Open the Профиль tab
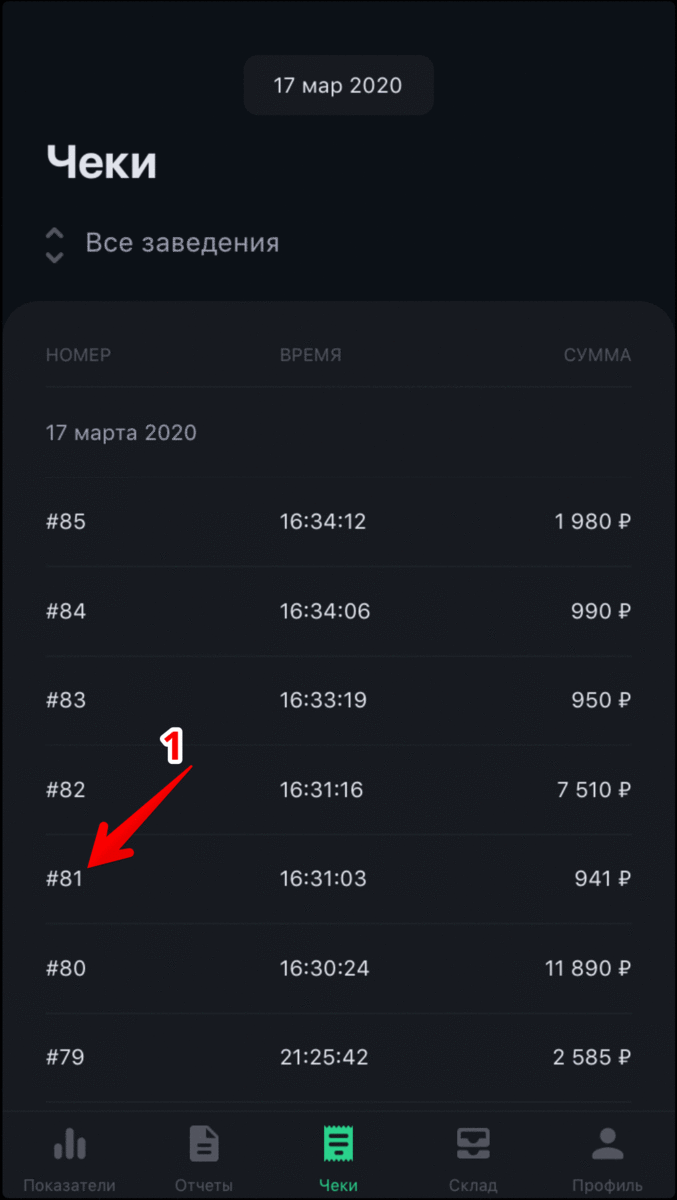 607,1158
